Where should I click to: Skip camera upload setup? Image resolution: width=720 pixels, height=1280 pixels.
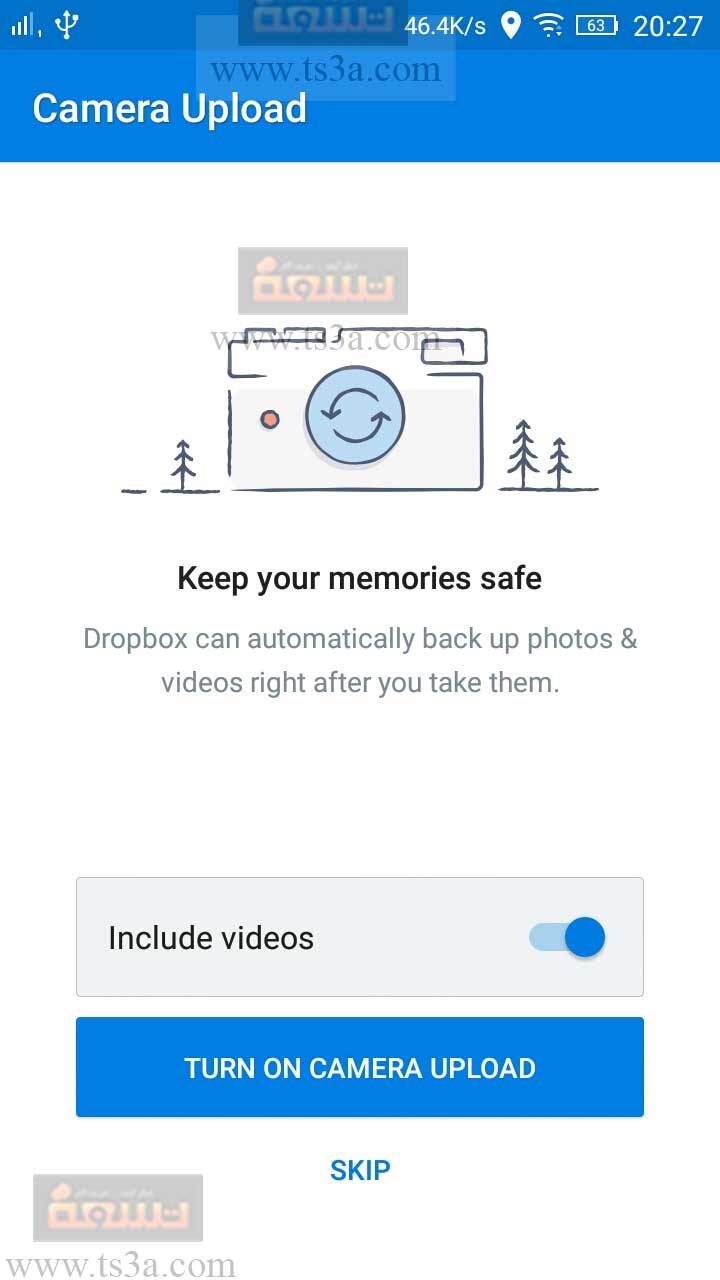point(360,1170)
